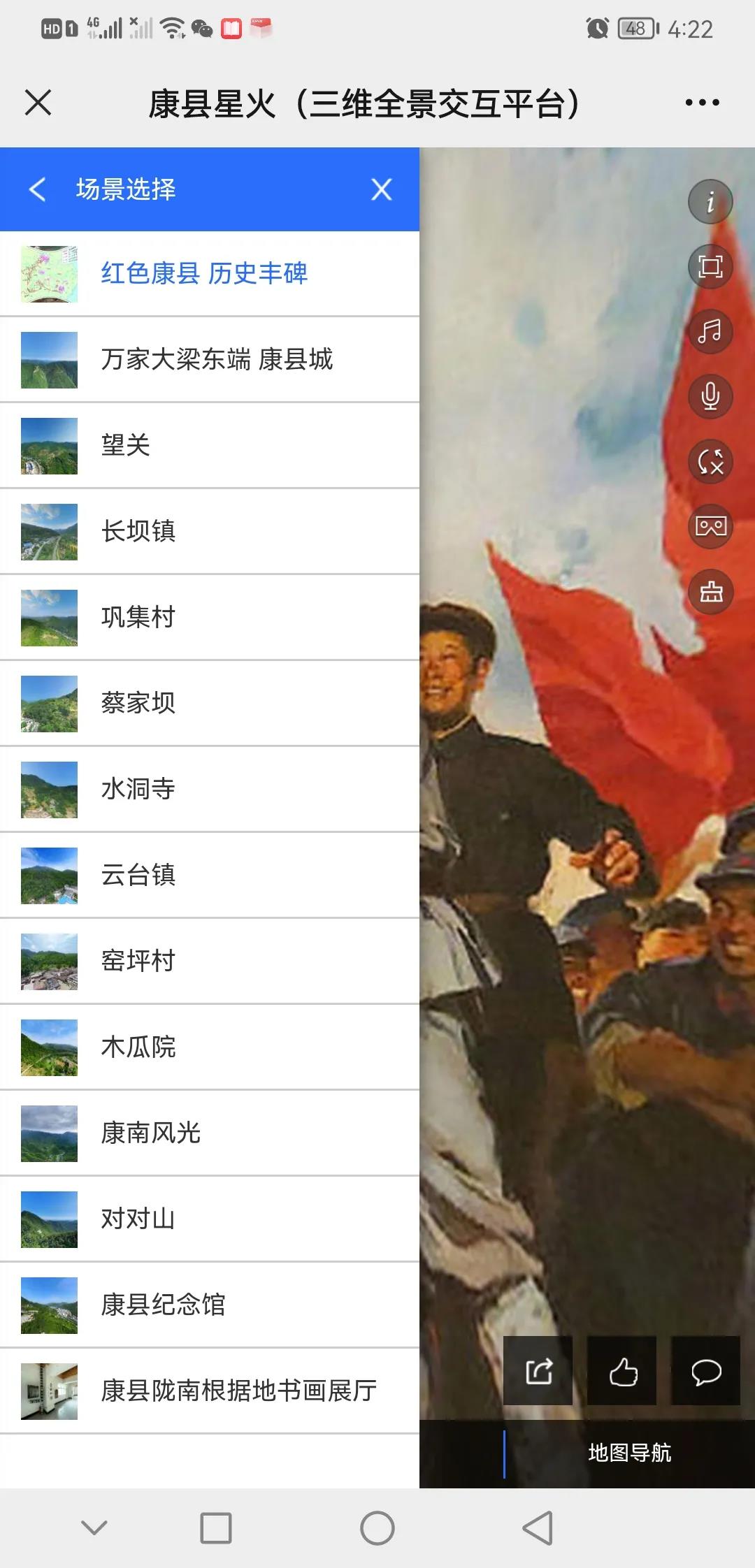The height and width of the screenshot is (1568, 755).
Task: Choose the 望关 scene
Action: (x=210, y=446)
